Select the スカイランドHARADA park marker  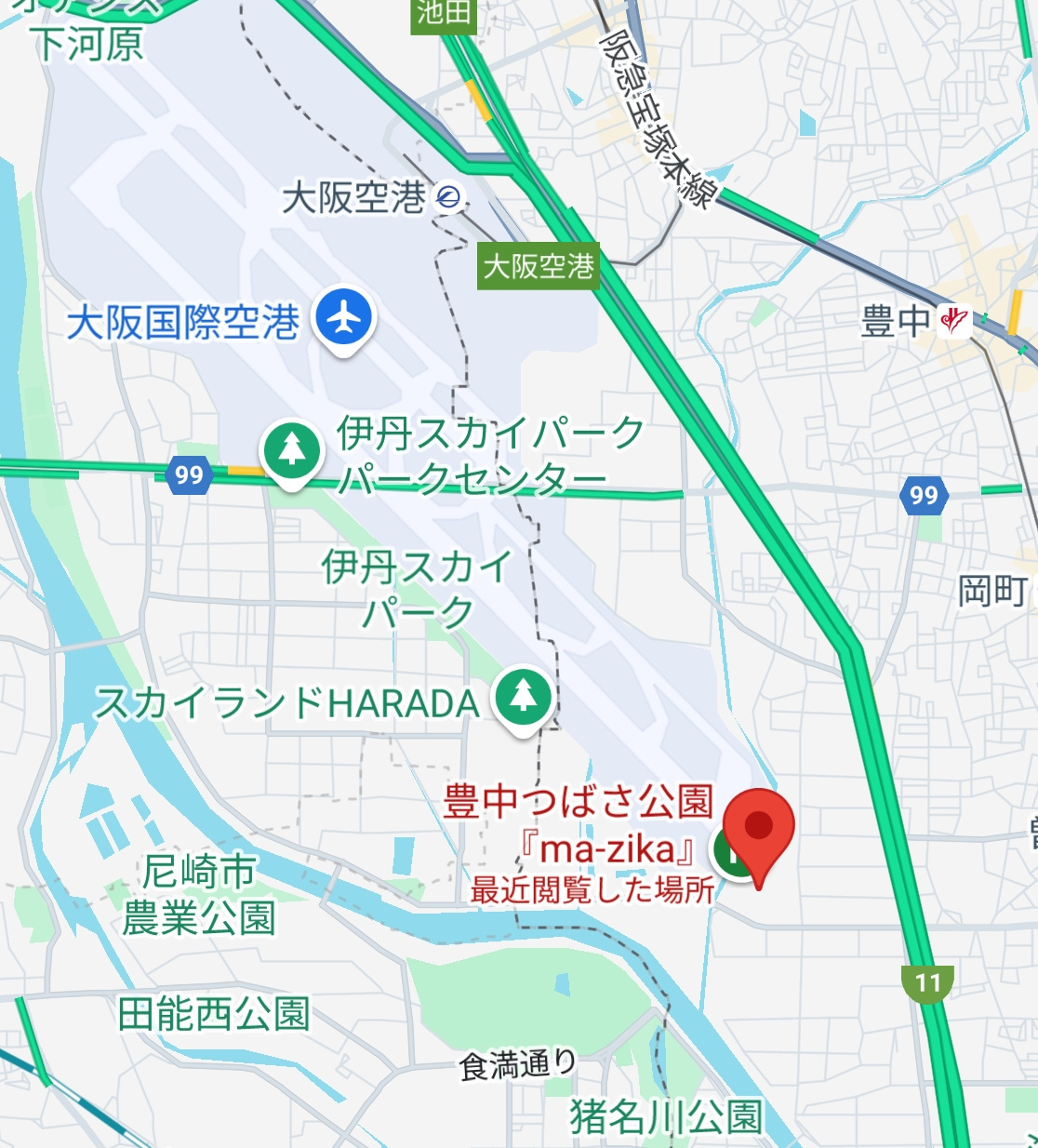523,696
